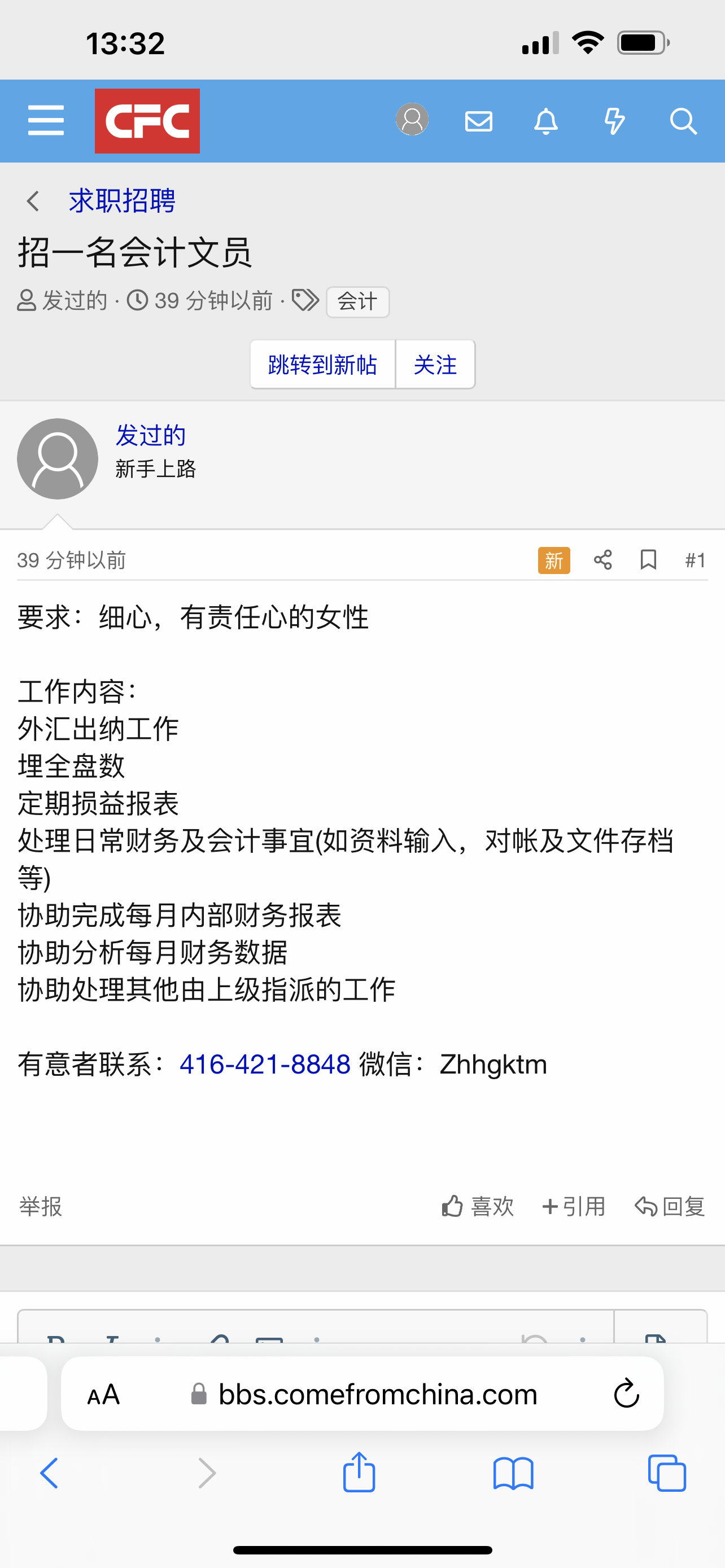This screenshot has width=725, height=1568.
Task: Follow the thread with 关注
Action: [x=435, y=365]
